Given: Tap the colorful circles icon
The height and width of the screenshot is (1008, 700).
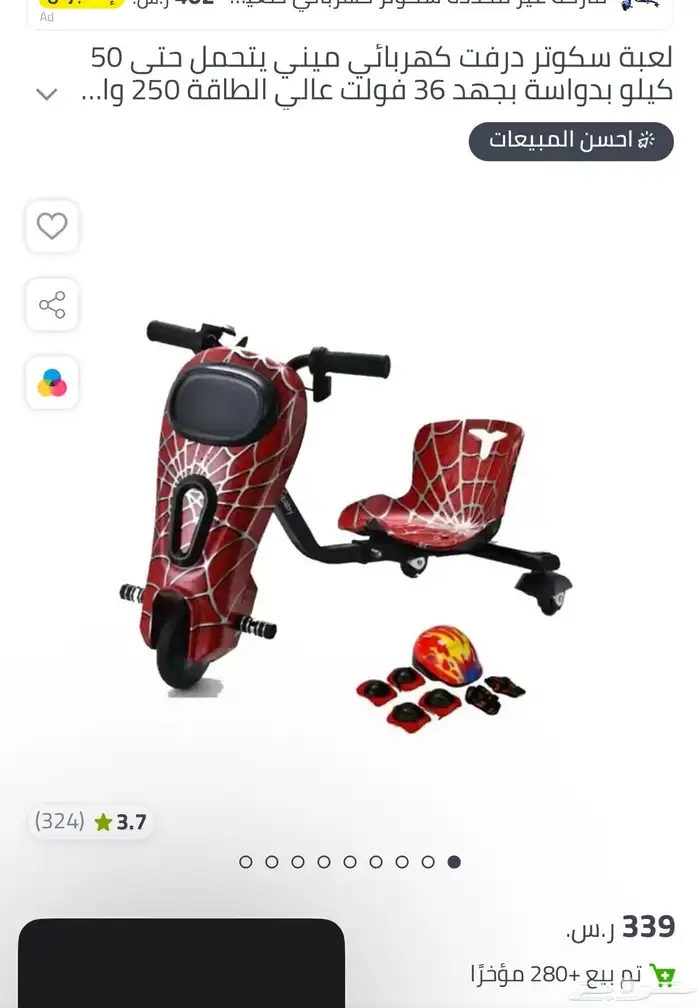Looking at the screenshot, I should 52,383.
